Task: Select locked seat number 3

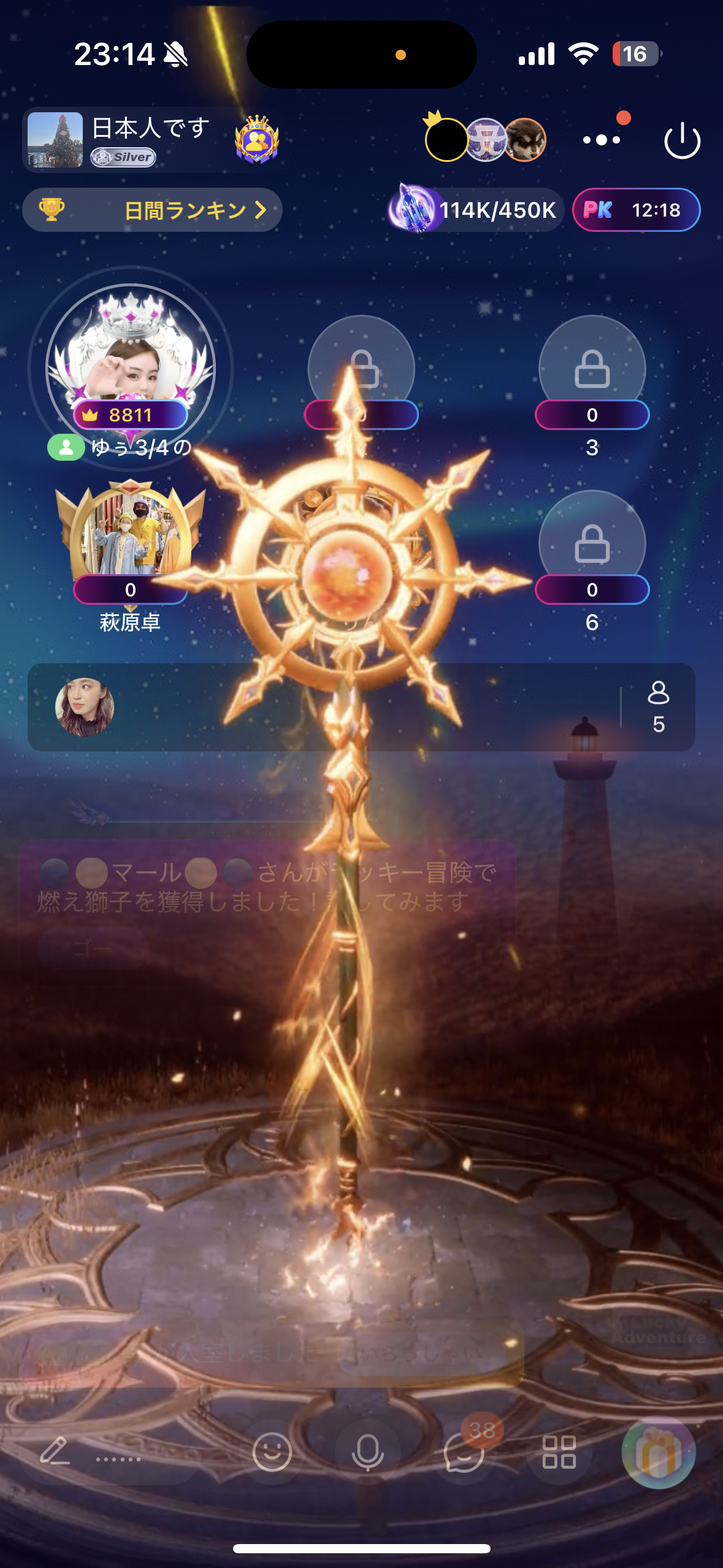Action: pos(592,369)
